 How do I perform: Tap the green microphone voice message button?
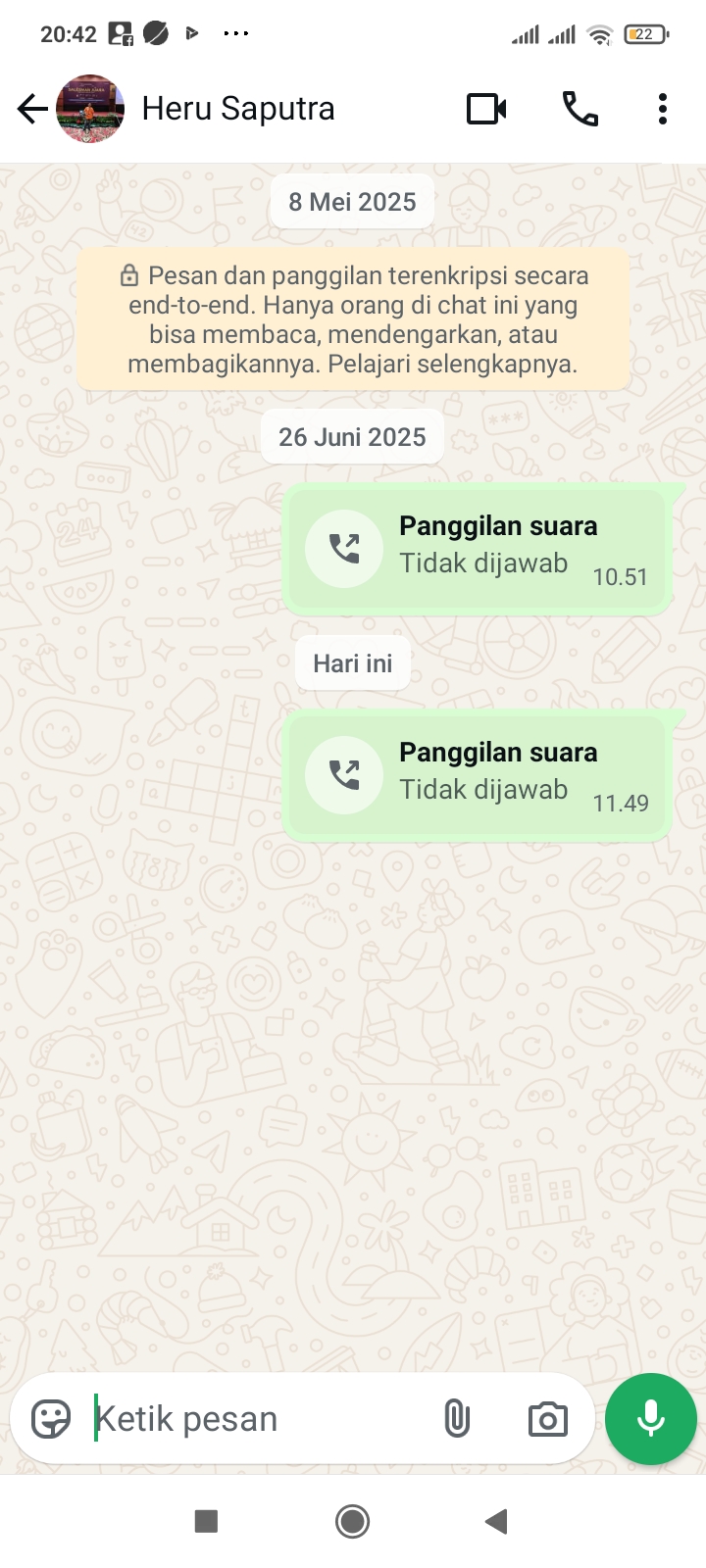[651, 1418]
